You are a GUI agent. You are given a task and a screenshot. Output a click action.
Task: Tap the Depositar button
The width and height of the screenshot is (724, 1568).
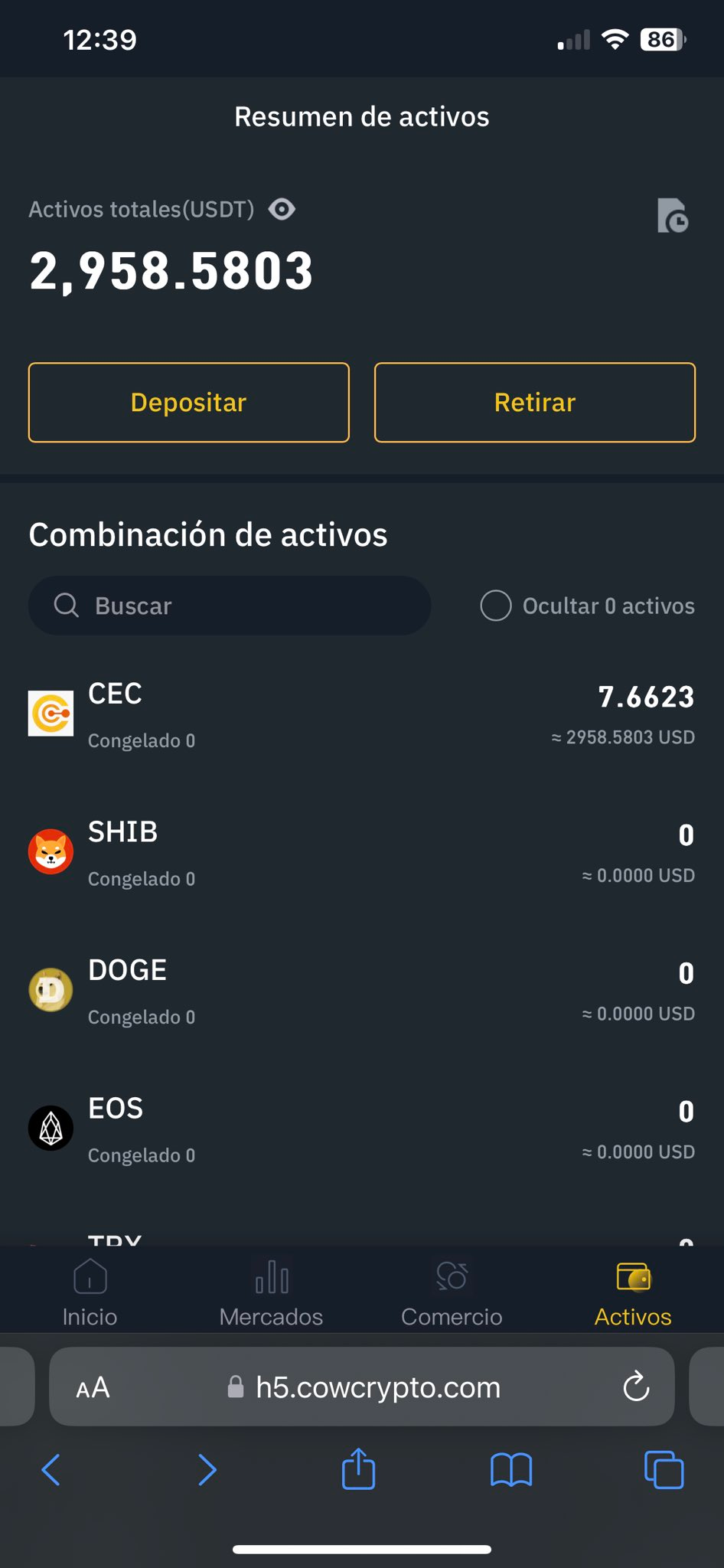click(x=189, y=403)
